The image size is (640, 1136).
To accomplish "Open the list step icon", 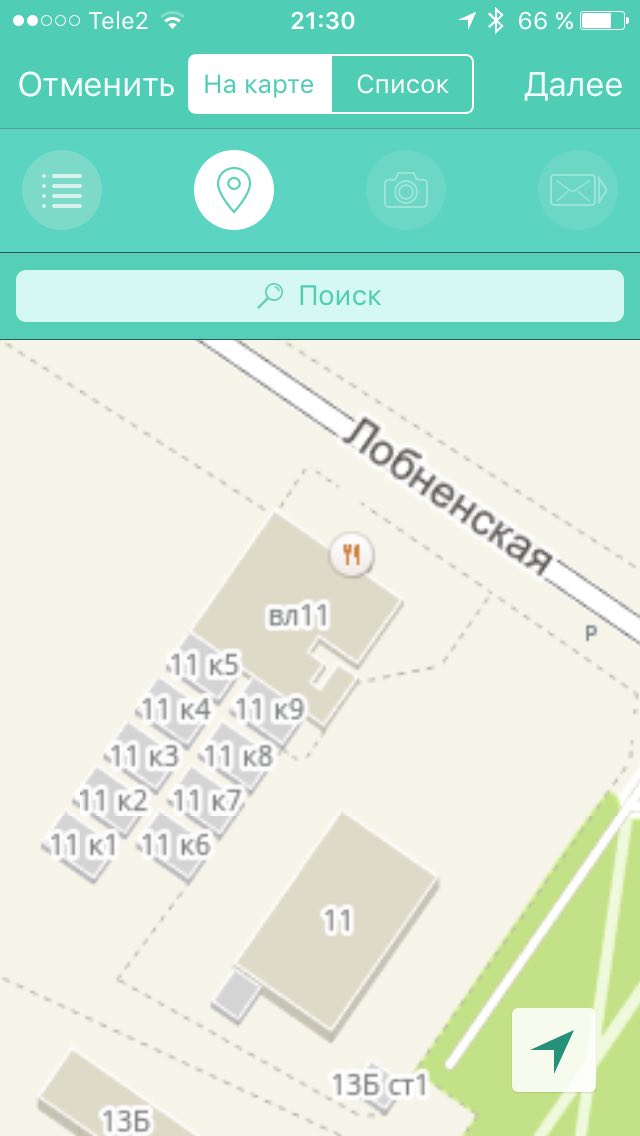I will pos(62,191).
